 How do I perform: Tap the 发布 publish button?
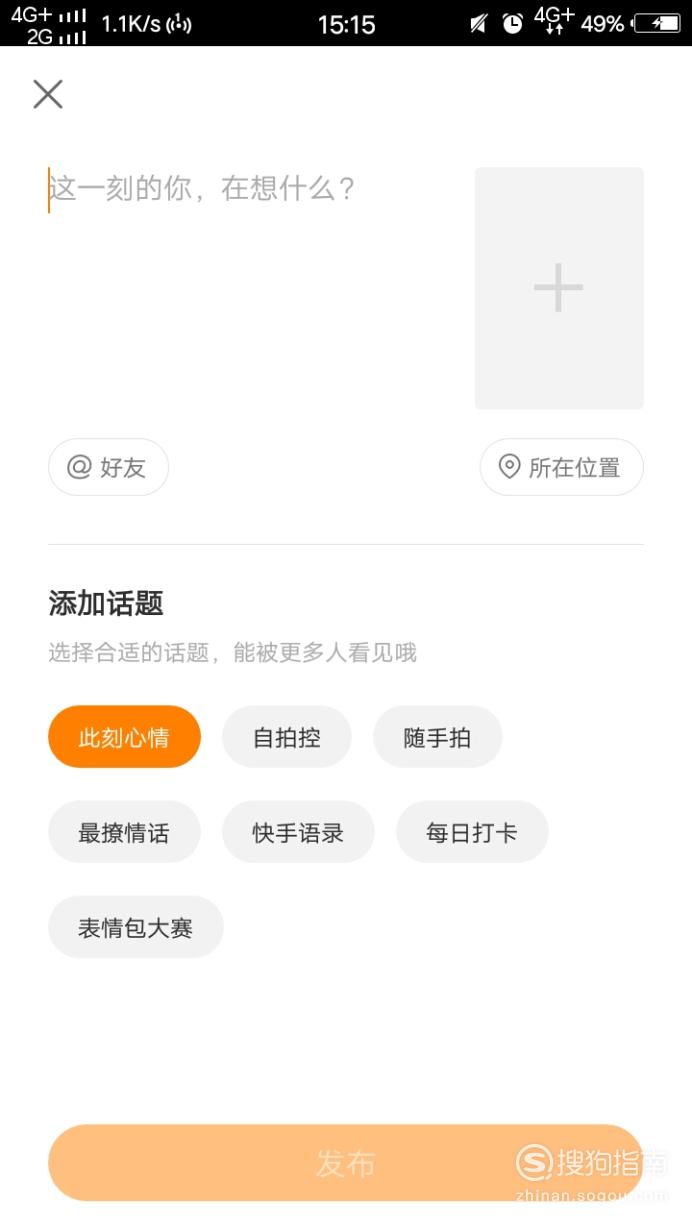pyautogui.click(x=346, y=1163)
